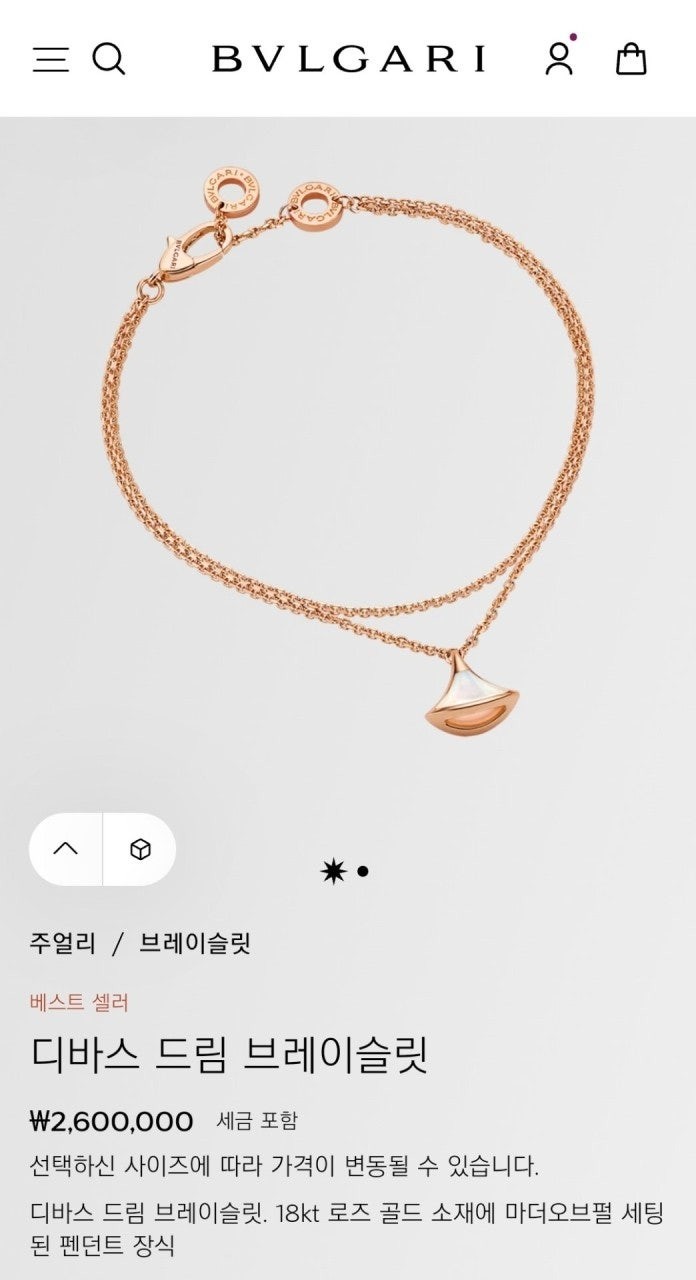
Task: Open the 주얼리 breadcrumb link
Action: pyautogui.click(x=62, y=942)
